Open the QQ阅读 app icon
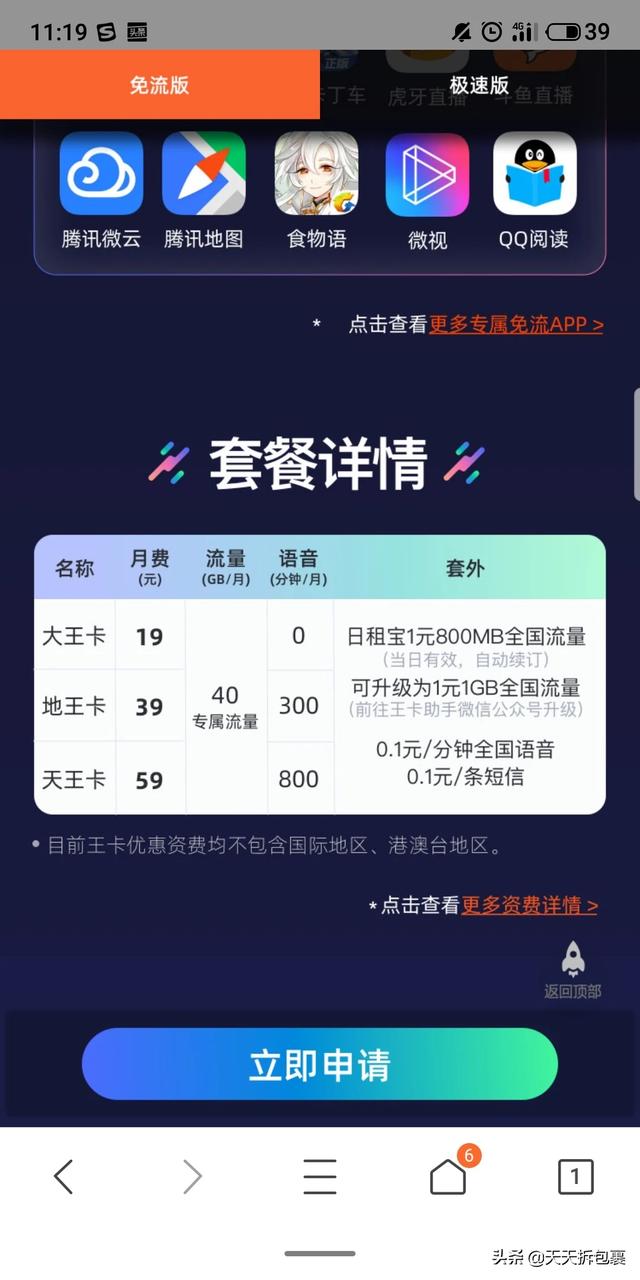640x1280 pixels. pos(534,174)
